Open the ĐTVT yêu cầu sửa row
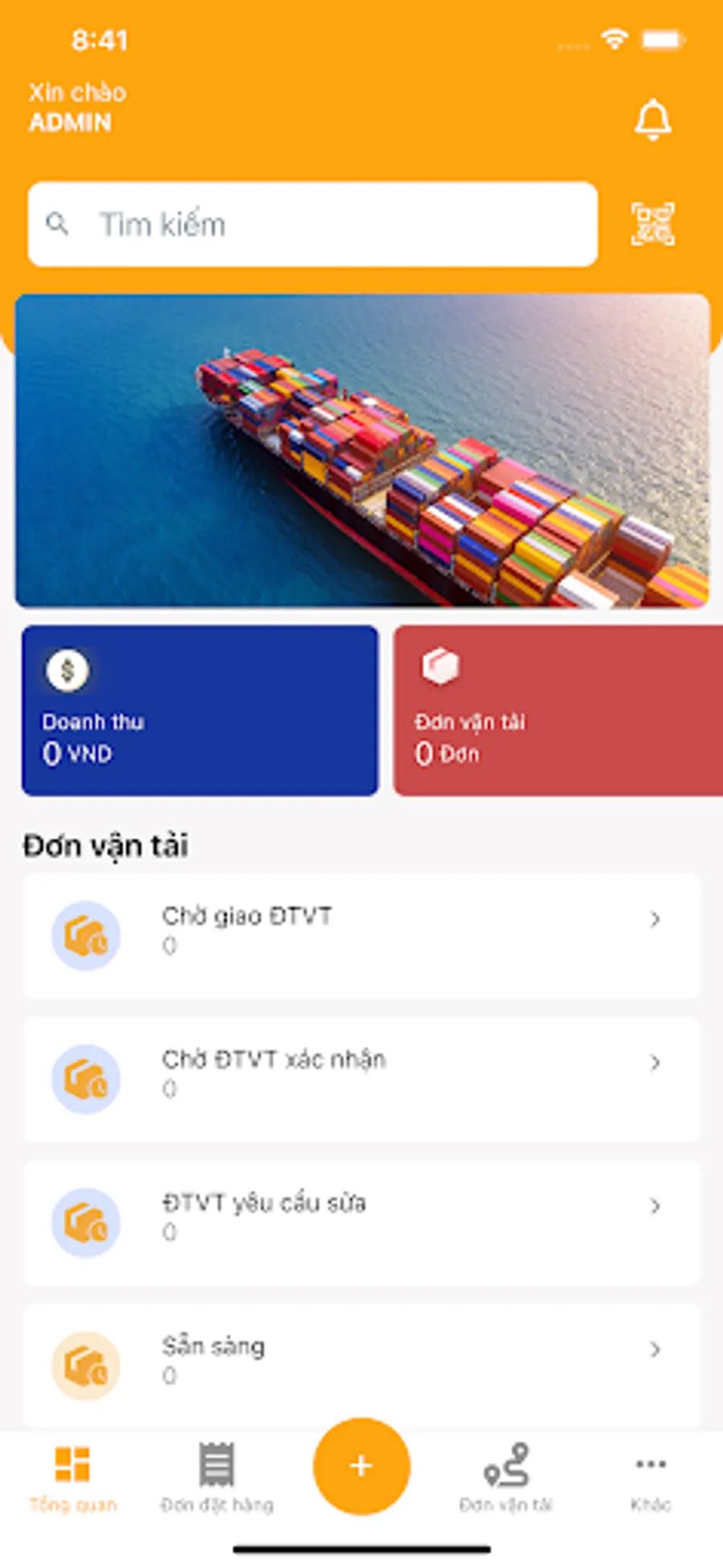The height and width of the screenshot is (1568, 723). (361, 1222)
